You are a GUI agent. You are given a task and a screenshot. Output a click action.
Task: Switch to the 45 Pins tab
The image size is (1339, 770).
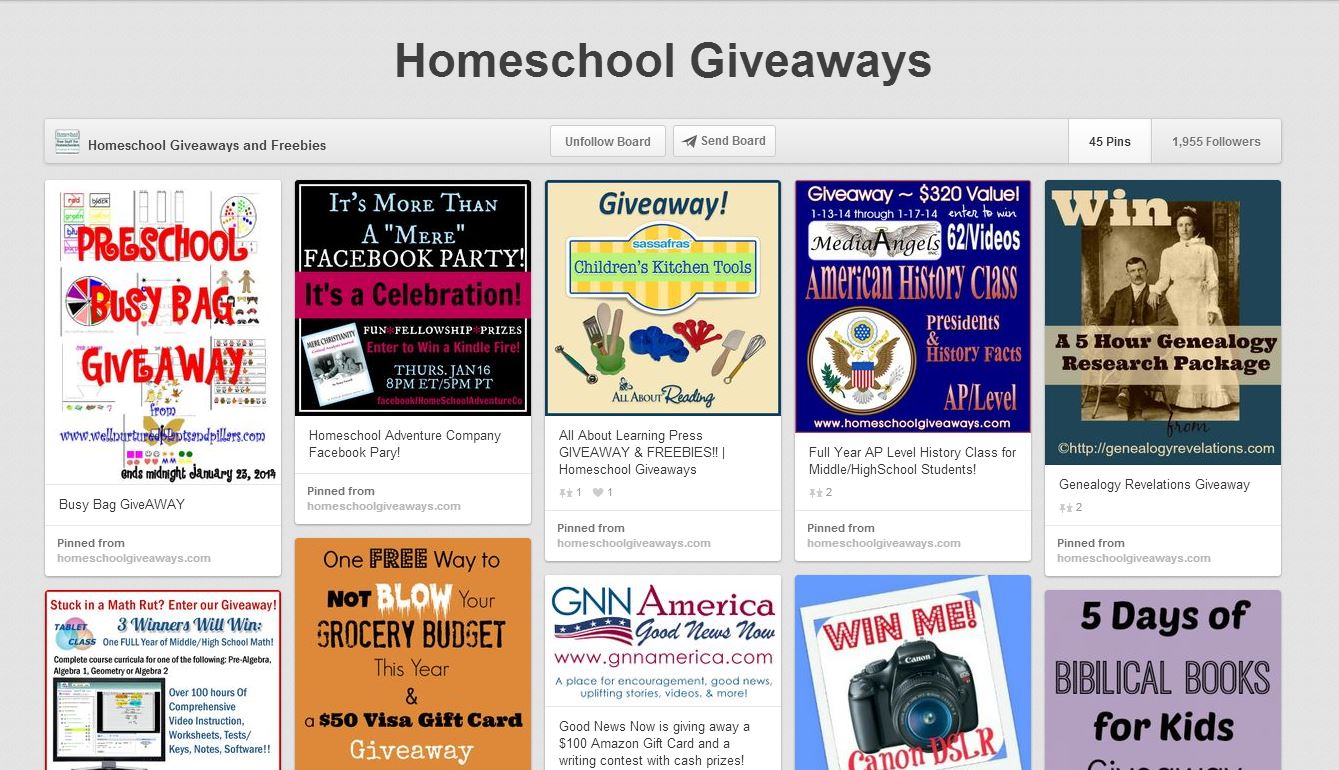[x=1109, y=142]
